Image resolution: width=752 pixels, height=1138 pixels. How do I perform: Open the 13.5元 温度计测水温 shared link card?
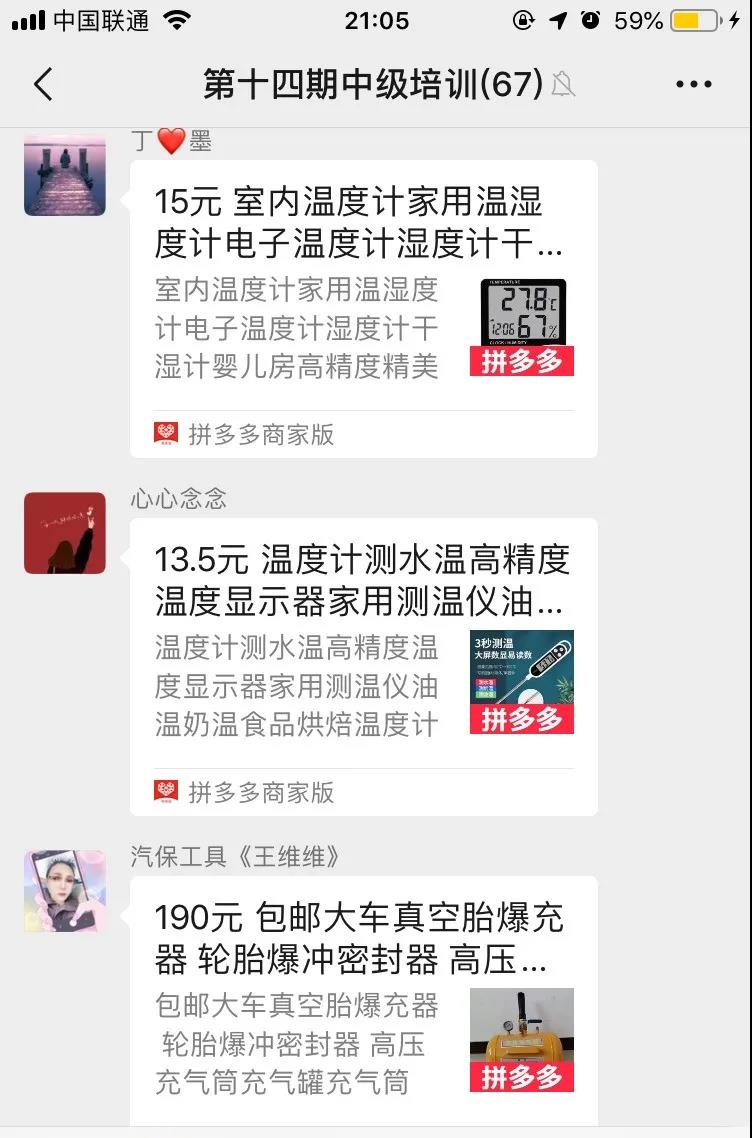click(x=363, y=666)
